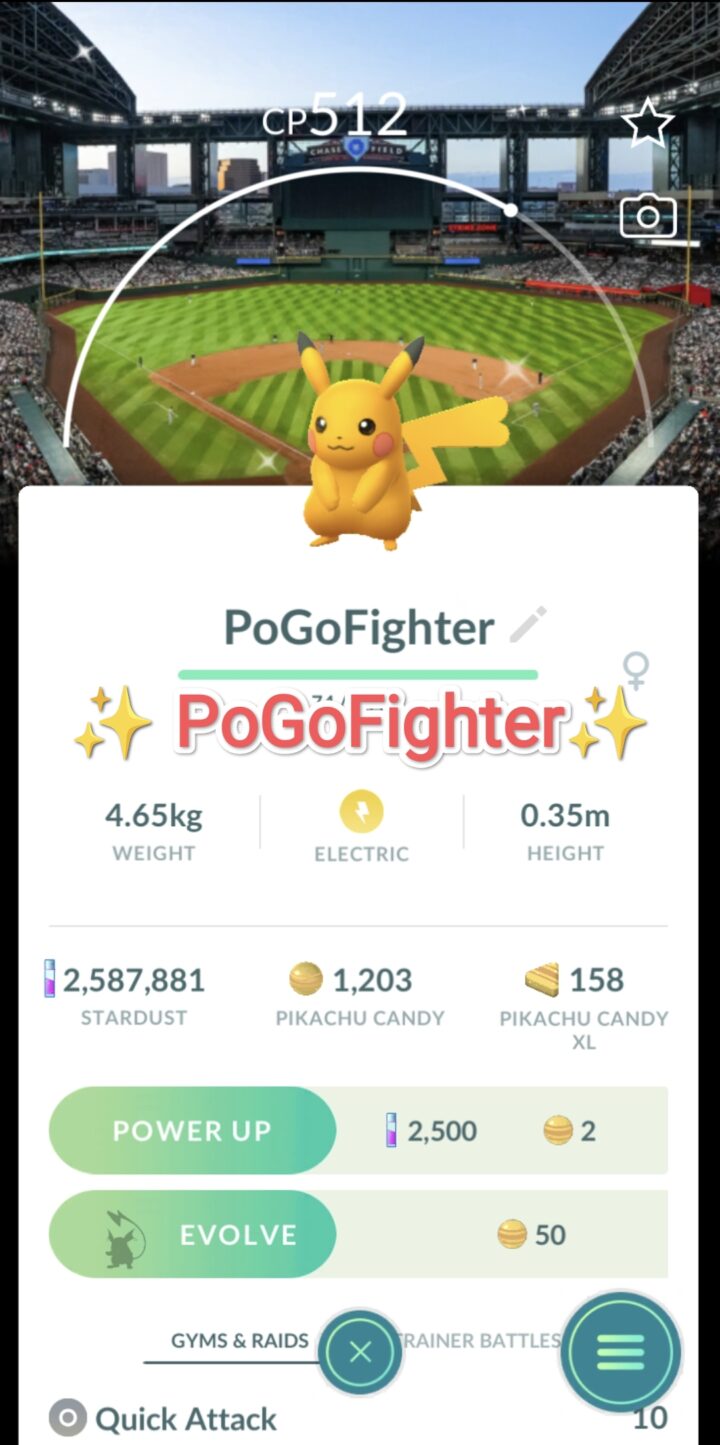The width and height of the screenshot is (720, 1445).
Task: Open the AR camera for Pikachu
Action: (x=648, y=216)
